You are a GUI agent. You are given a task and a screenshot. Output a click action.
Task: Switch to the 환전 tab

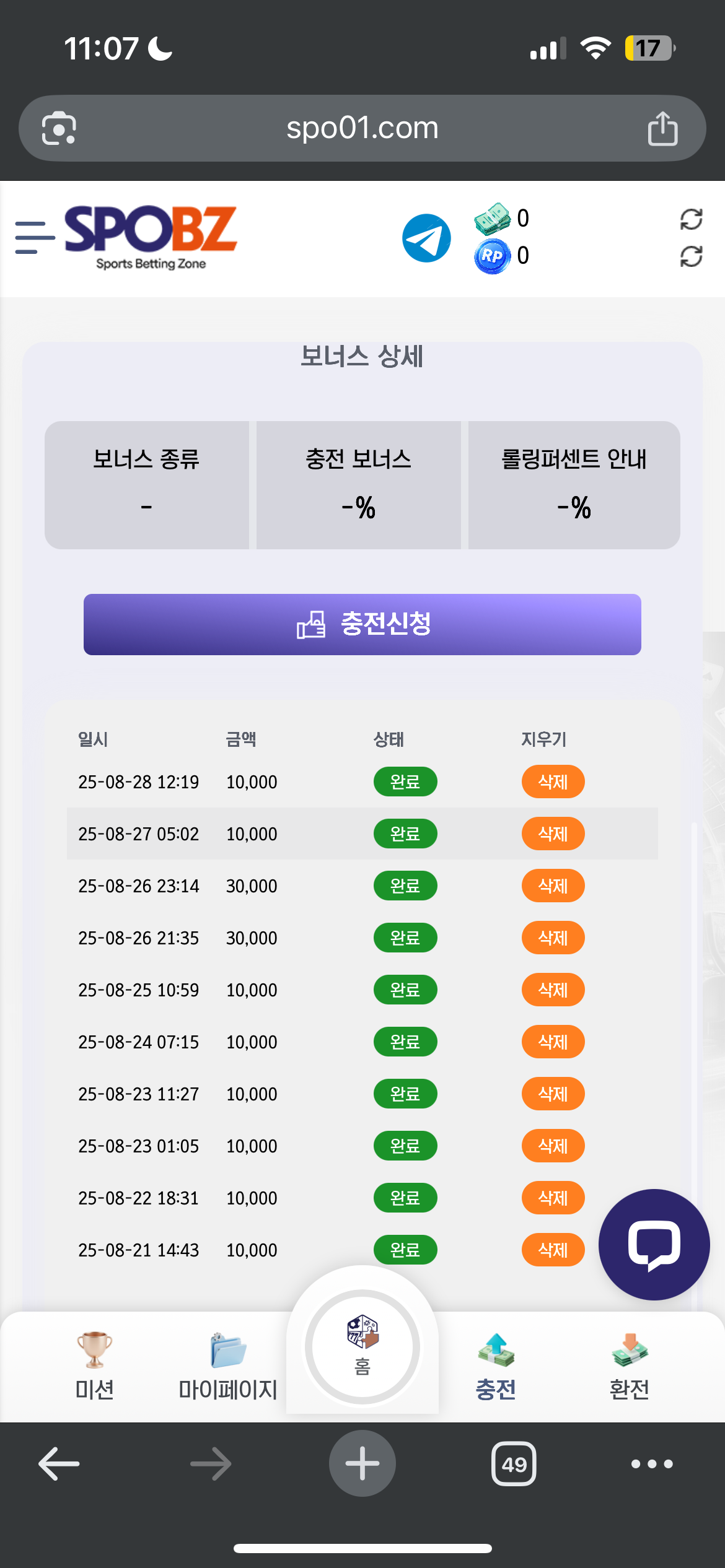[630, 1366]
